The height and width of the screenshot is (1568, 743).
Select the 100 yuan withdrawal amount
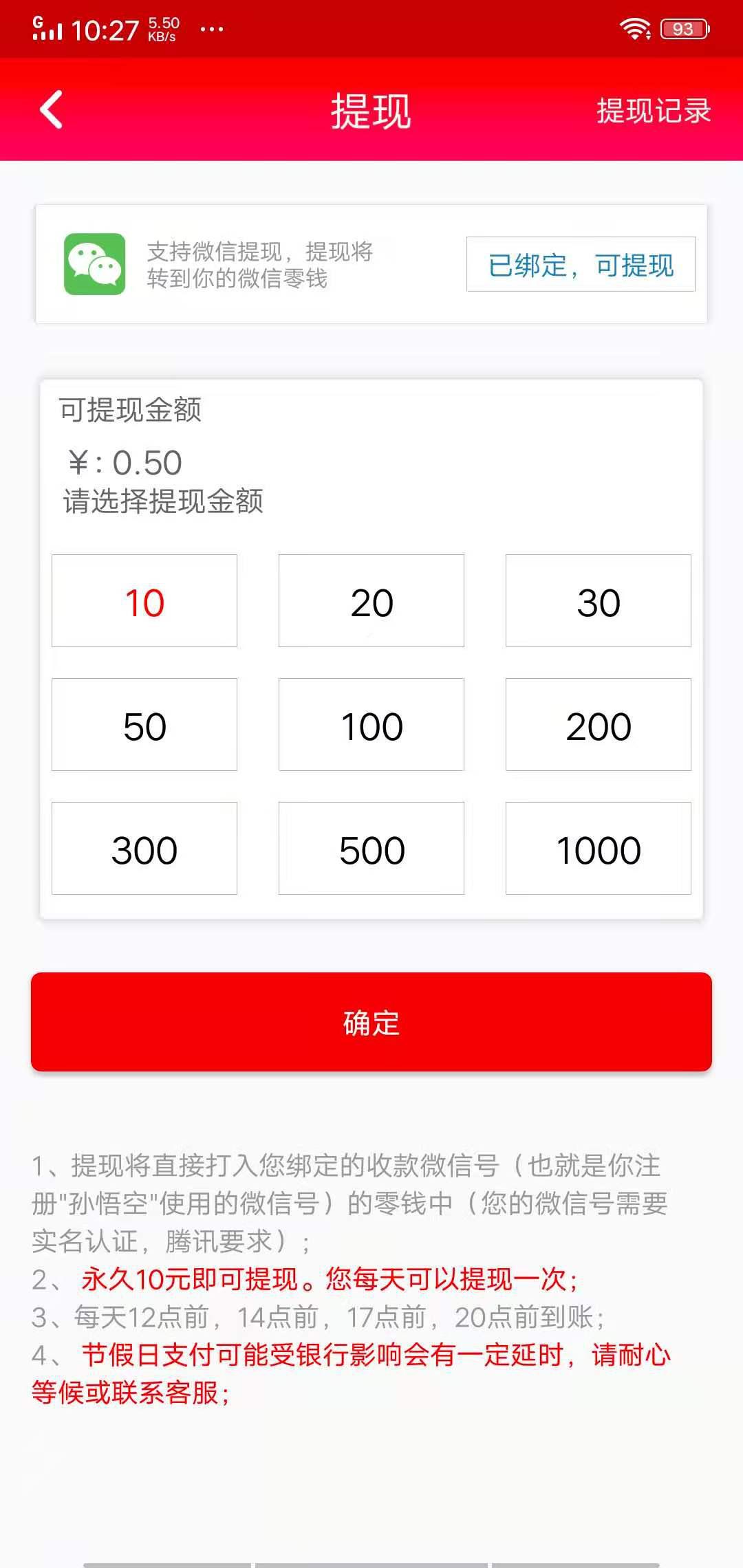[x=371, y=724]
